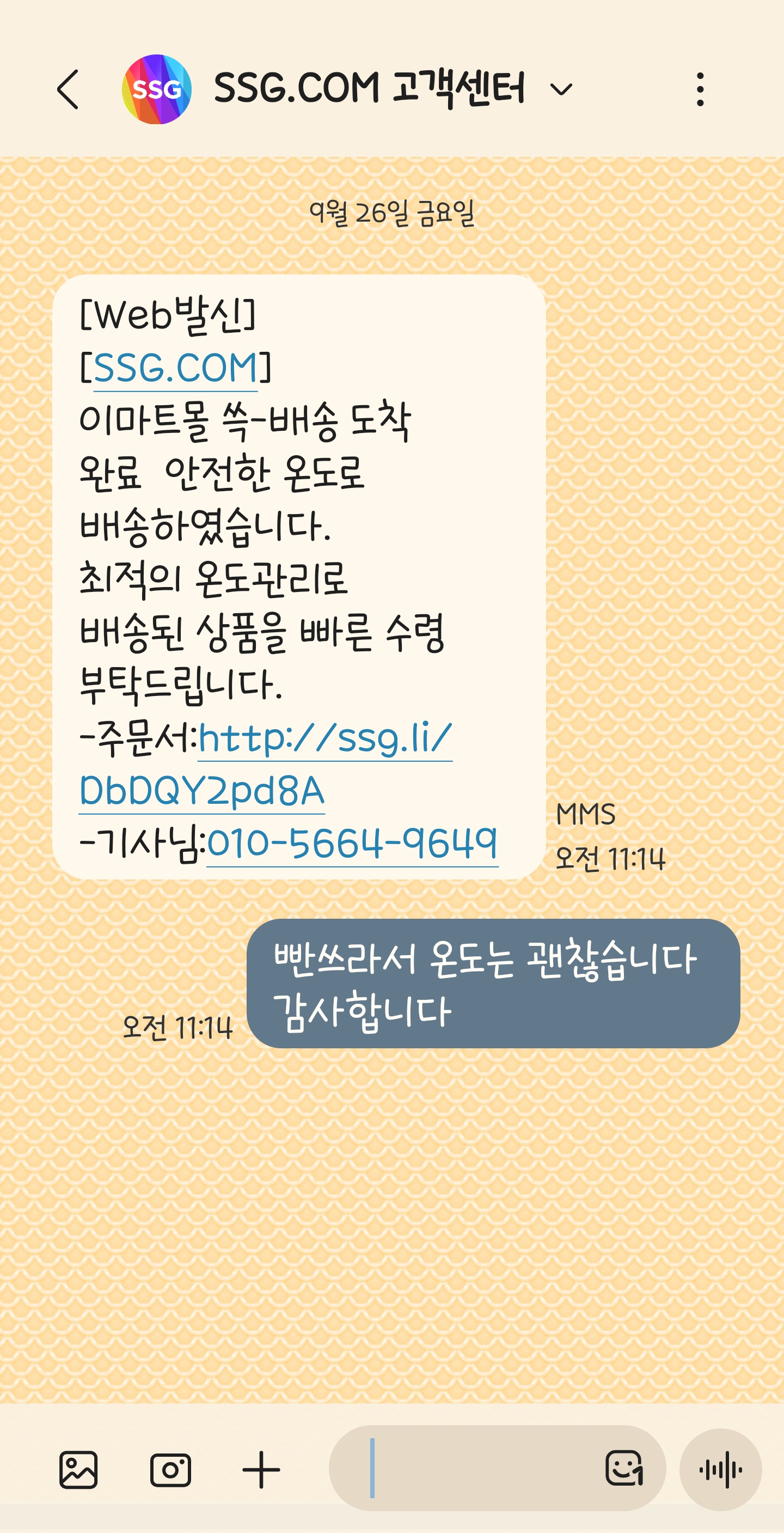
Task: Record a voice message
Action: point(720,1470)
